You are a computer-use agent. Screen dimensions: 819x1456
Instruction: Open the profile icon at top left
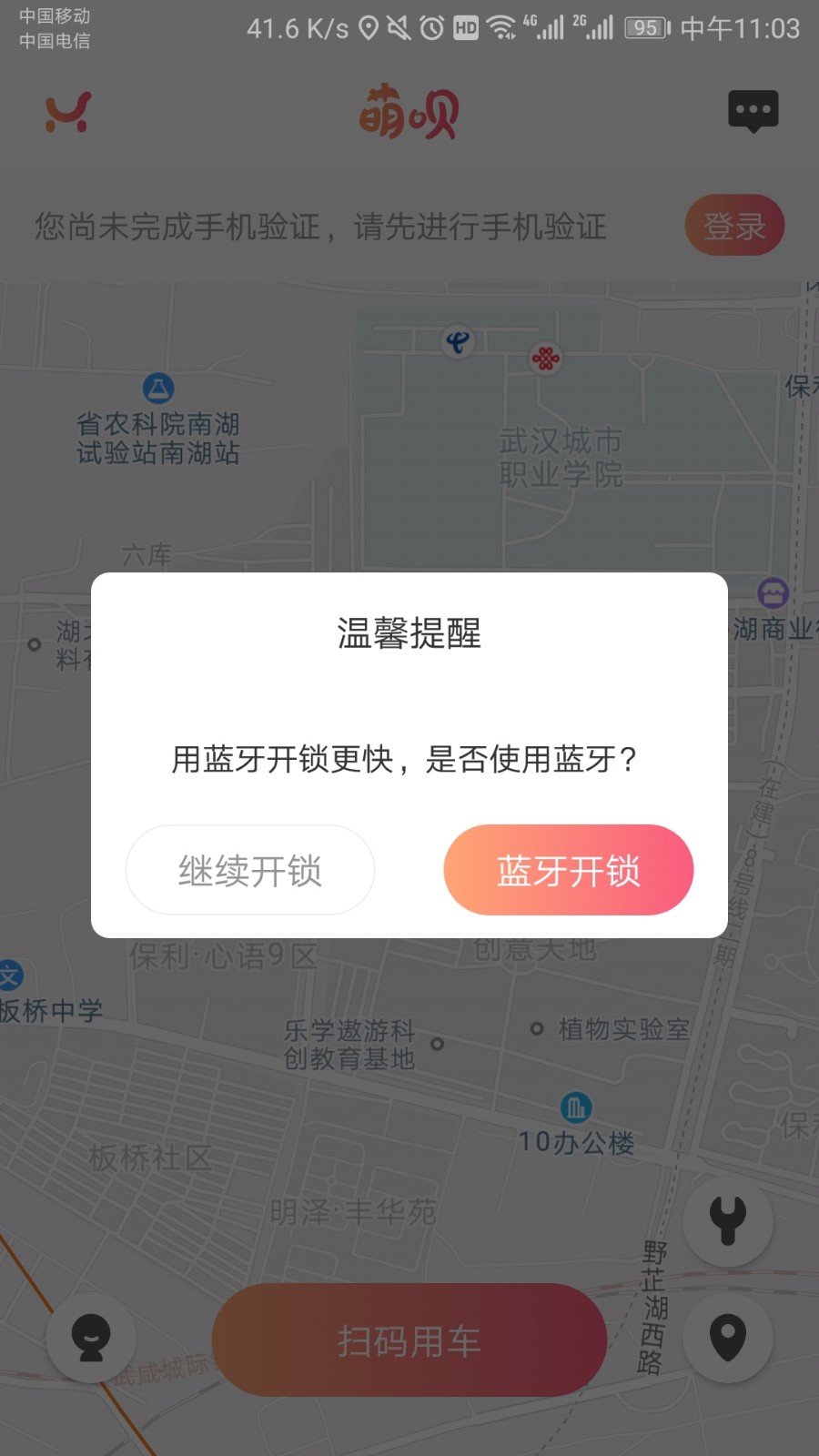[68, 112]
